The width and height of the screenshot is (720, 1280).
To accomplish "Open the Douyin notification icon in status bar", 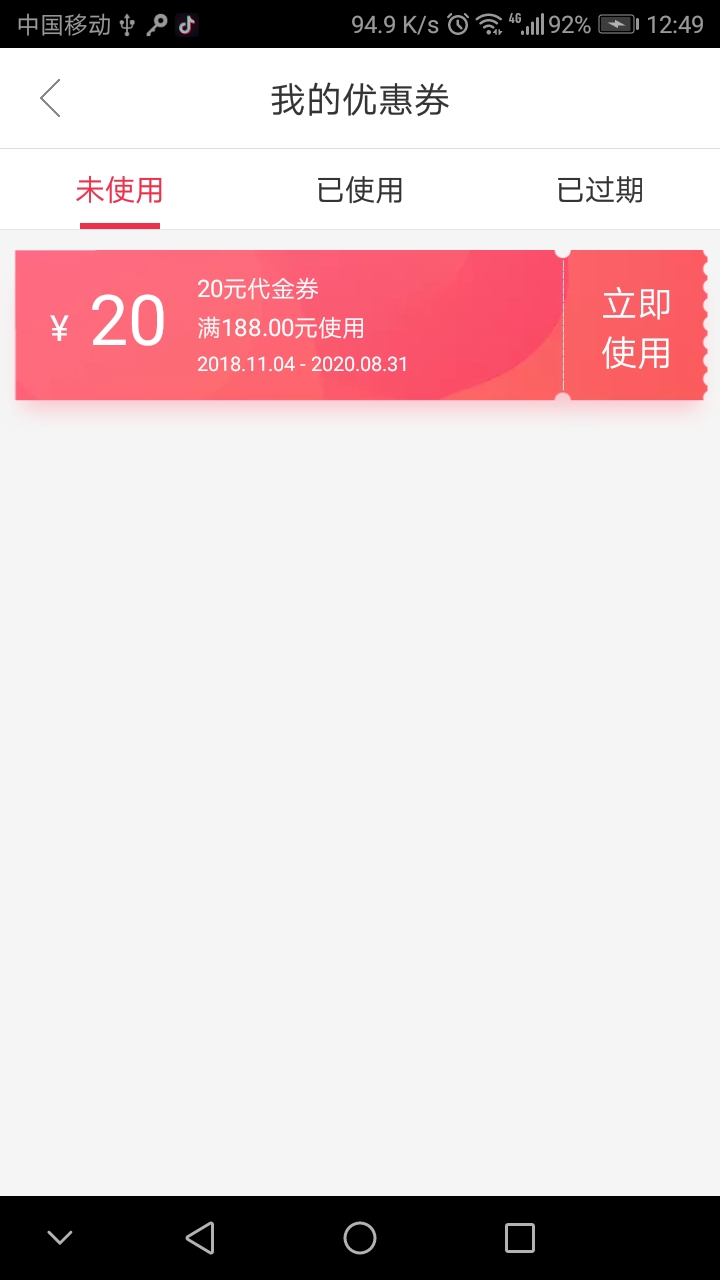I will coord(186,23).
